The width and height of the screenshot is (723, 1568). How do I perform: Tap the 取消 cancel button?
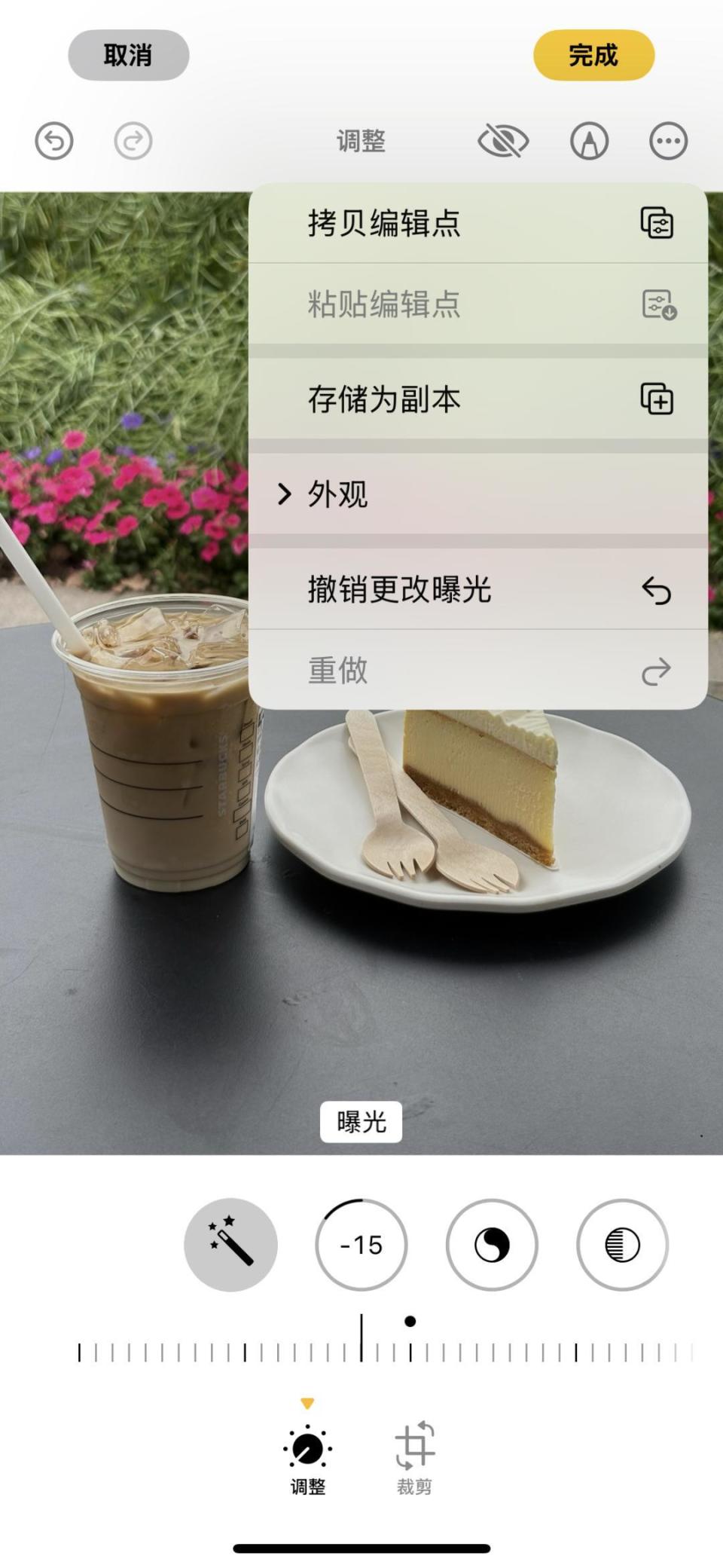click(127, 54)
